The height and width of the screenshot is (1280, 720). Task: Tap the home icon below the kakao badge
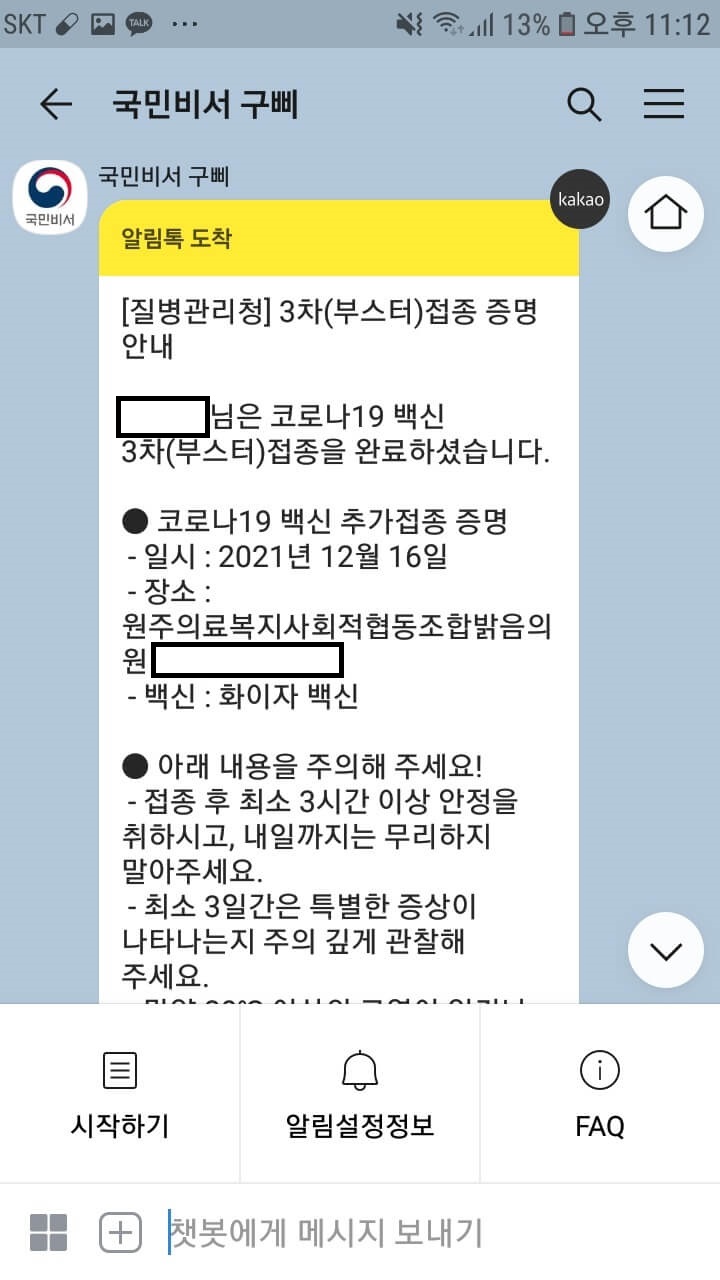pos(665,214)
